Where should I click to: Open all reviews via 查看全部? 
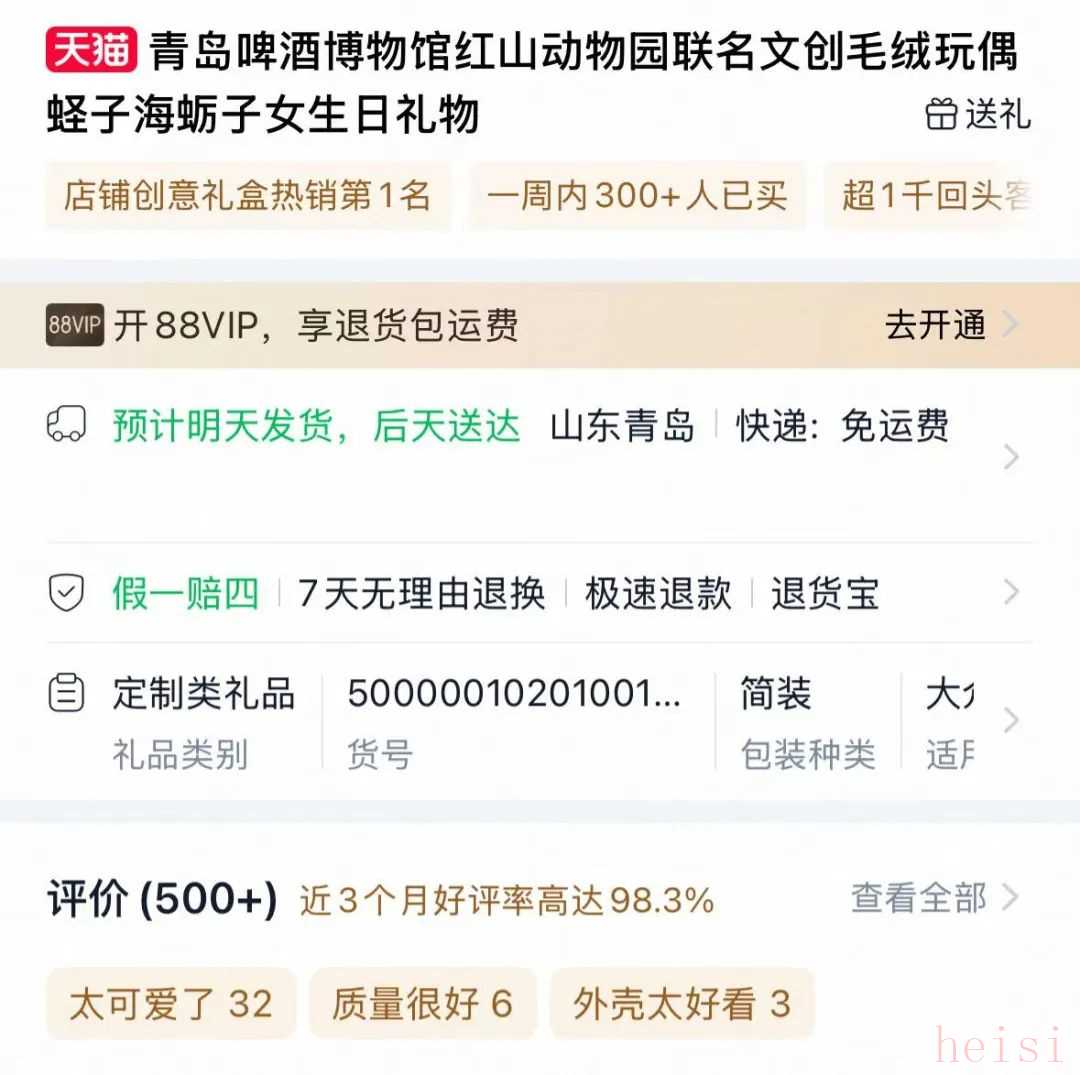coord(934,898)
